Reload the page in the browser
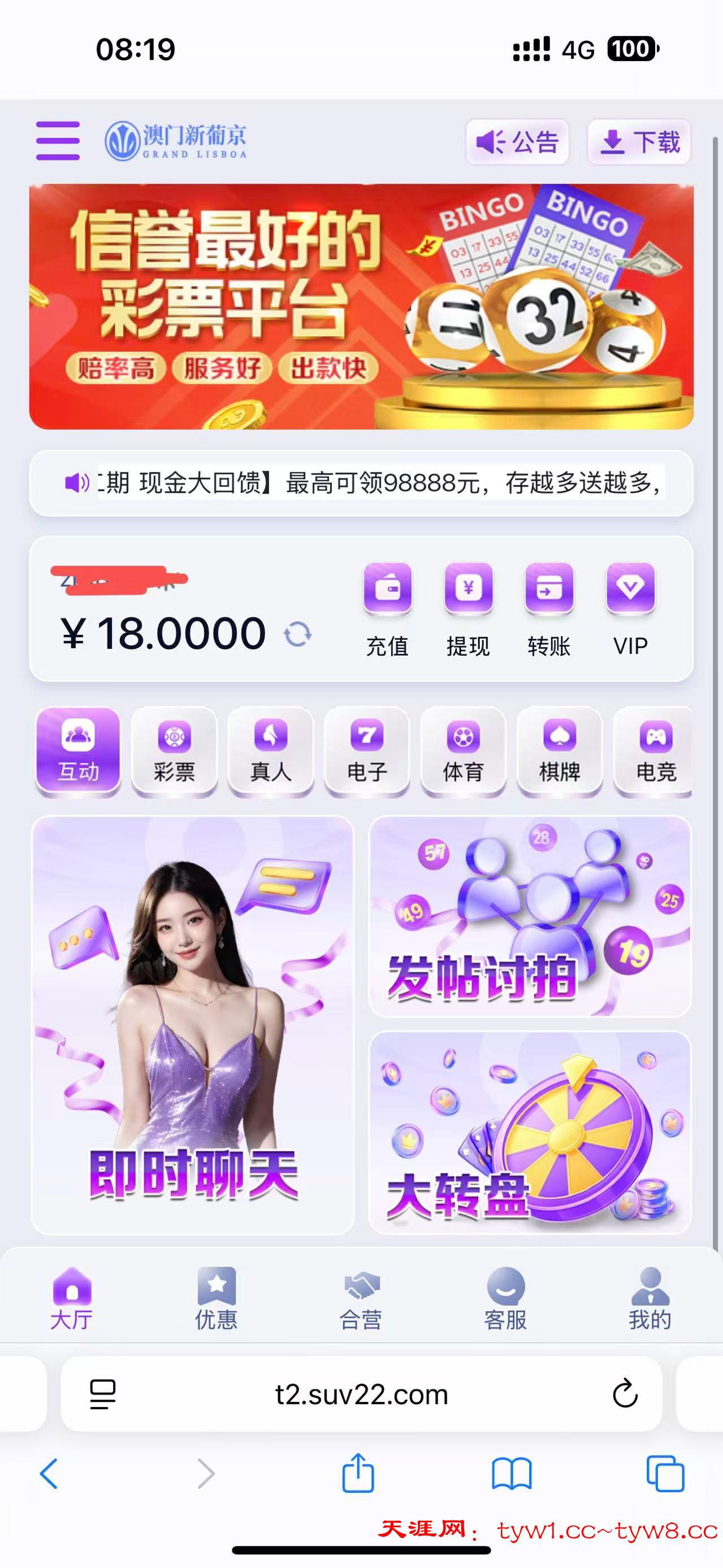 click(x=625, y=1394)
